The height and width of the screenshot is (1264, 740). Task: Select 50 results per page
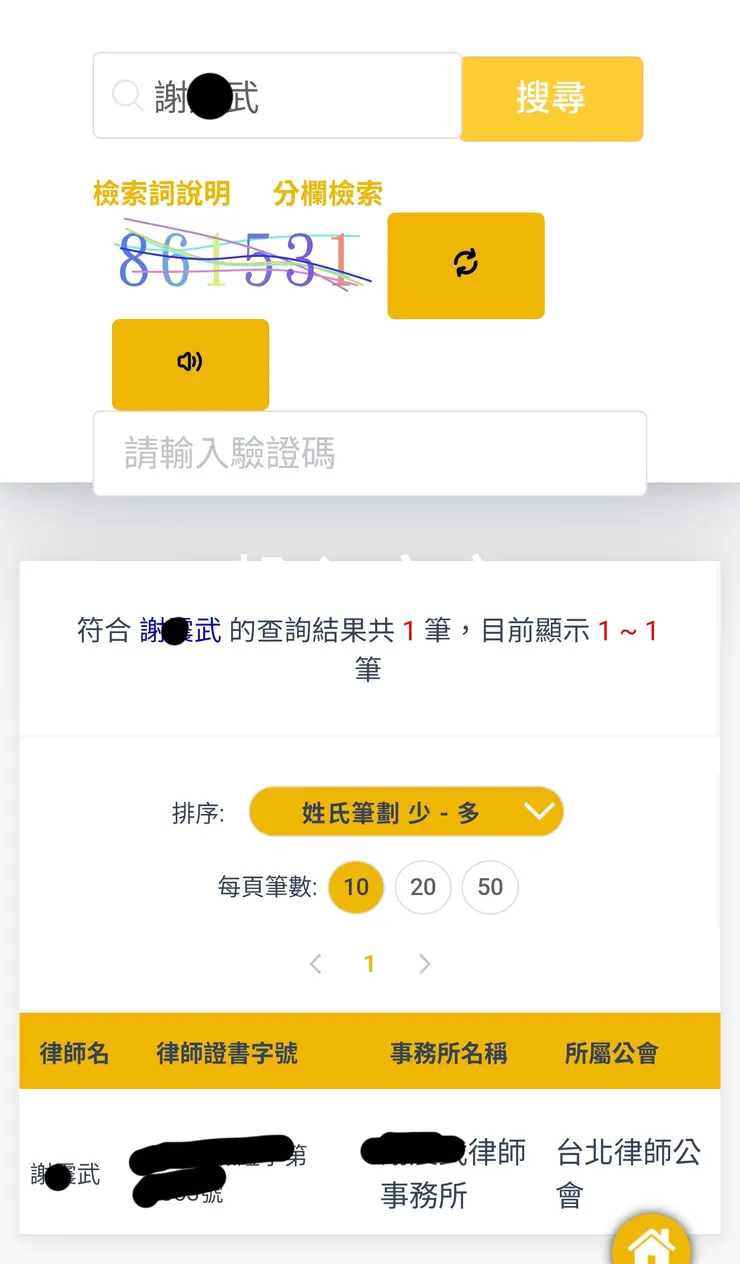tap(490, 887)
